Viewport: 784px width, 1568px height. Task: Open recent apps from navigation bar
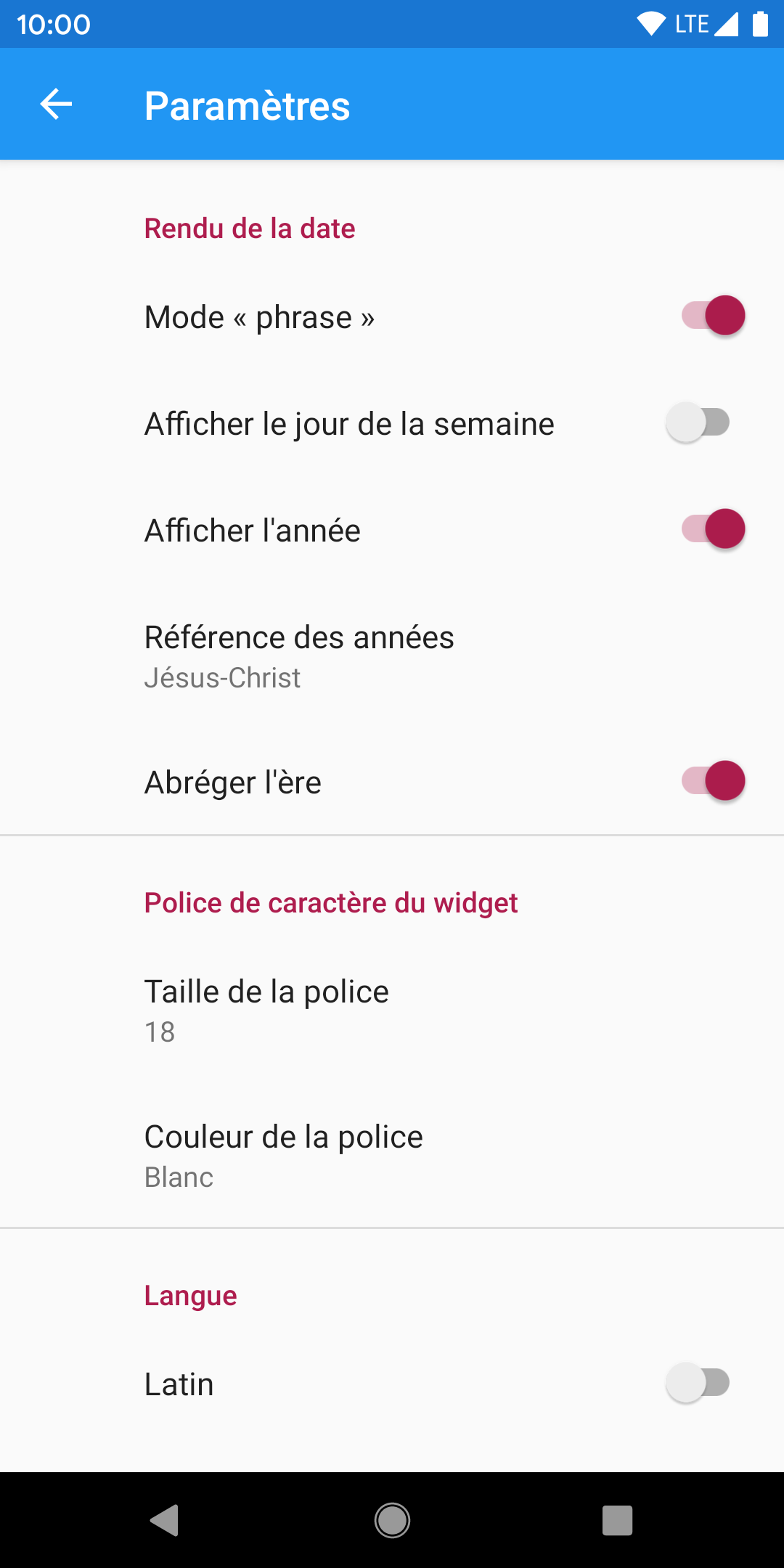[x=617, y=1520]
